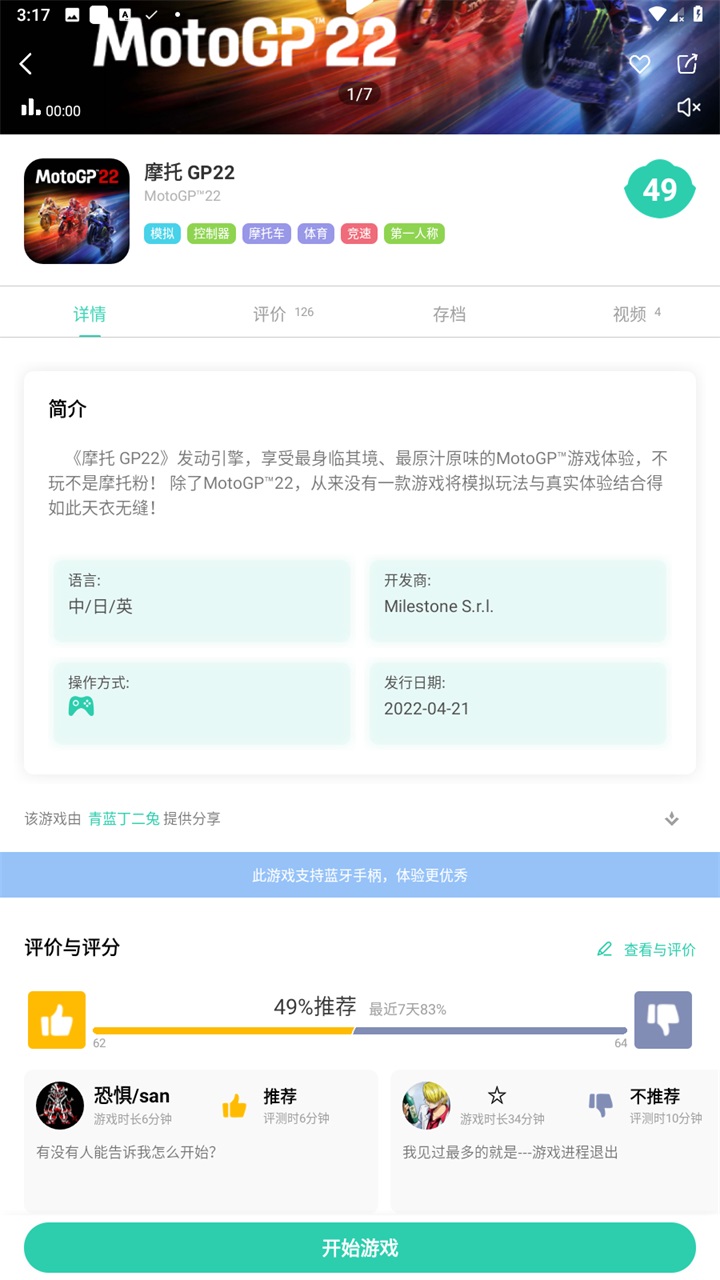Open the 存档 tab

pos(449,314)
